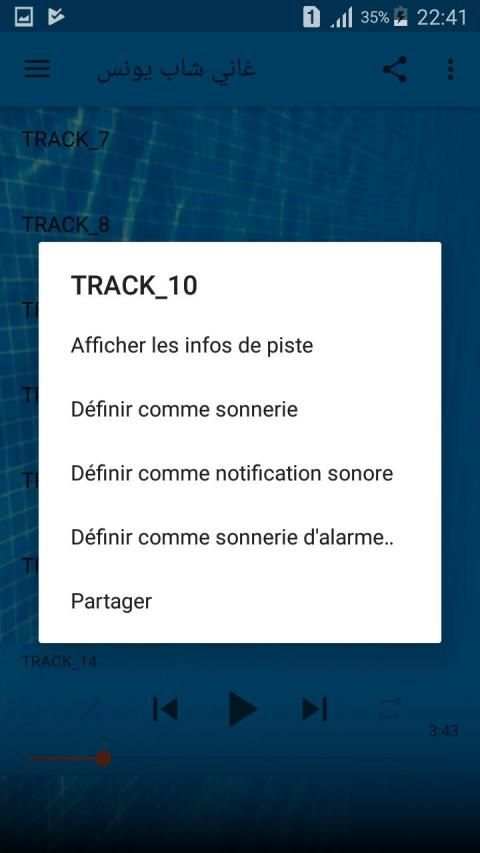
Task: Open Afficher les infos de piste
Action: (x=239, y=345)
